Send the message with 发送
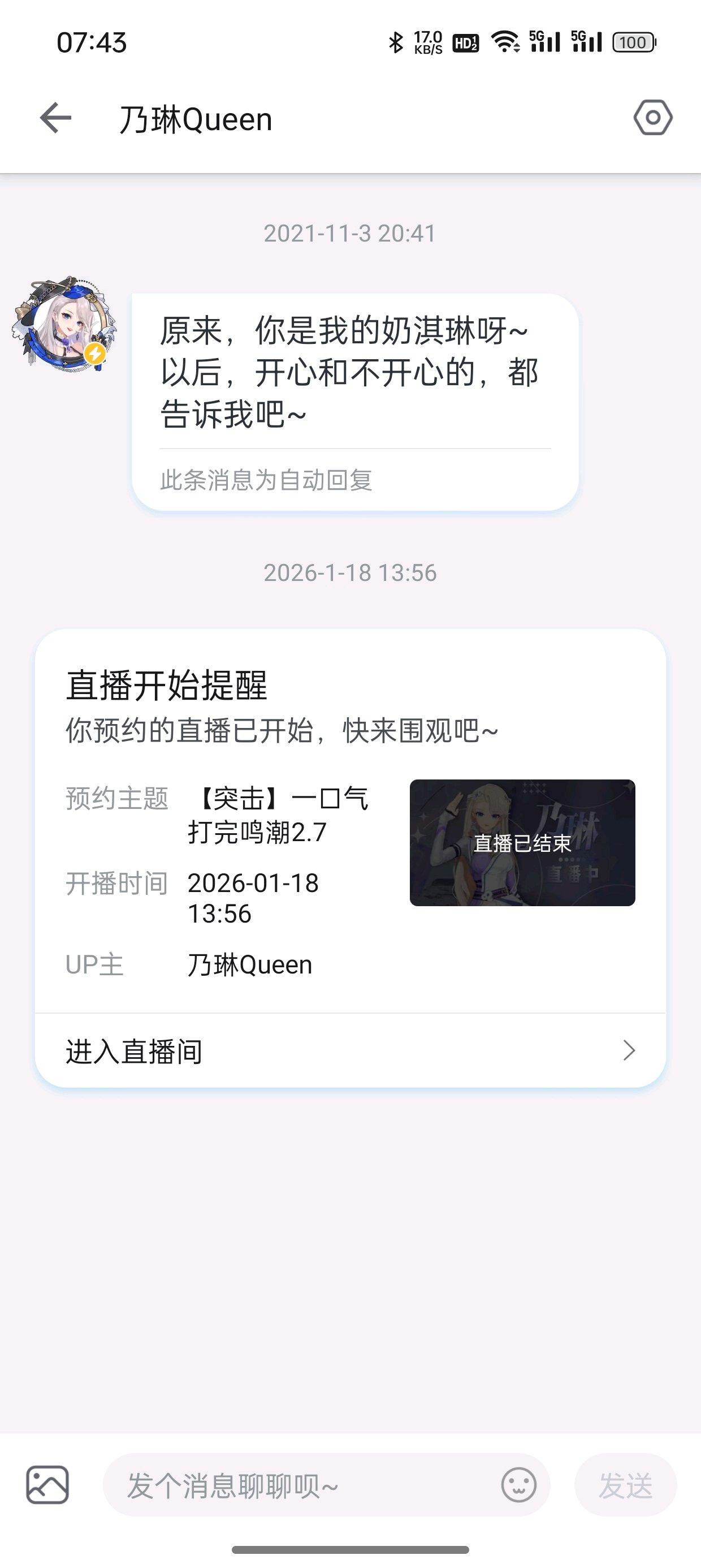The image size is (701, 1568). click(625, 1485)
